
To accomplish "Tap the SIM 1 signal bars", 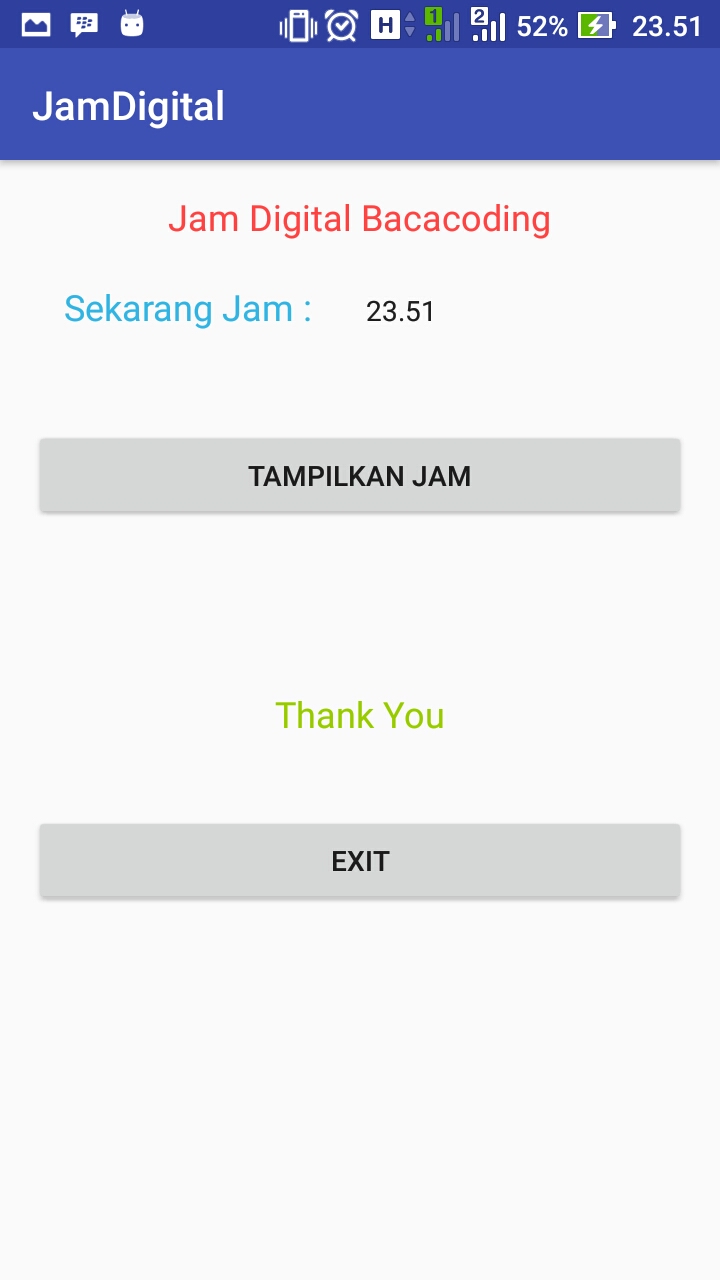I will [440, 25].
